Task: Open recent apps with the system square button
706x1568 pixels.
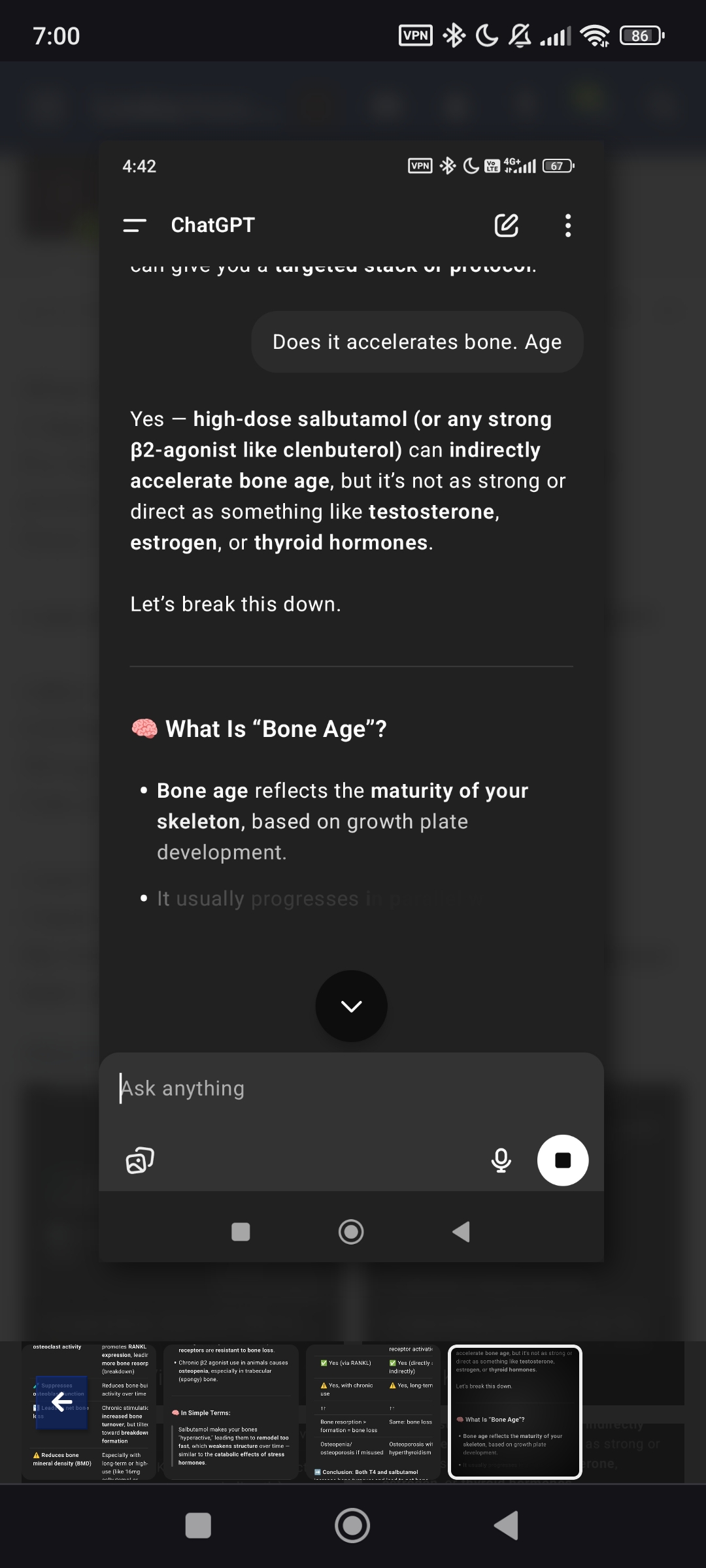Action: pyautogui.click(x=198, y=1526)
